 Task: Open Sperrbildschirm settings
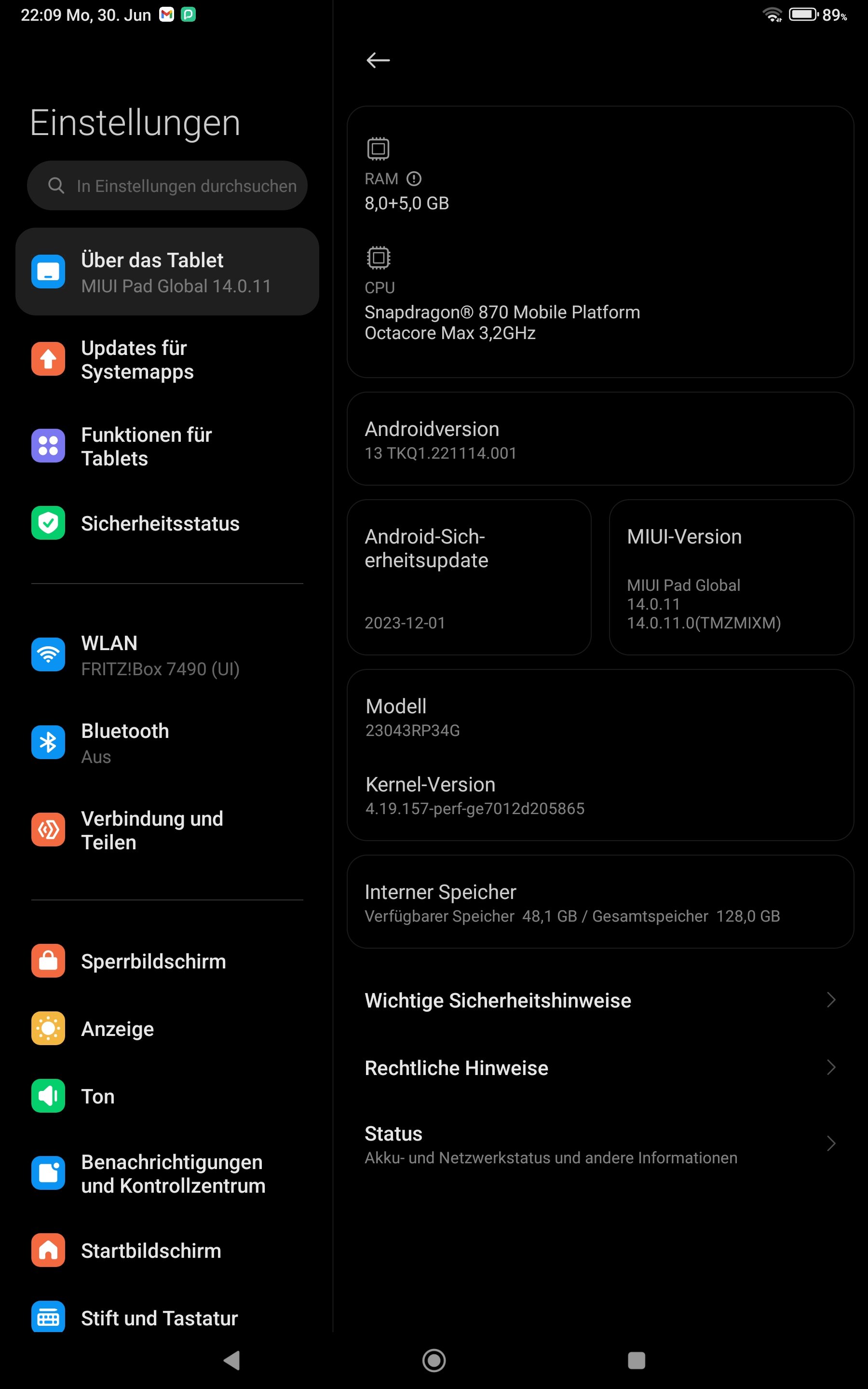[167, 961]
